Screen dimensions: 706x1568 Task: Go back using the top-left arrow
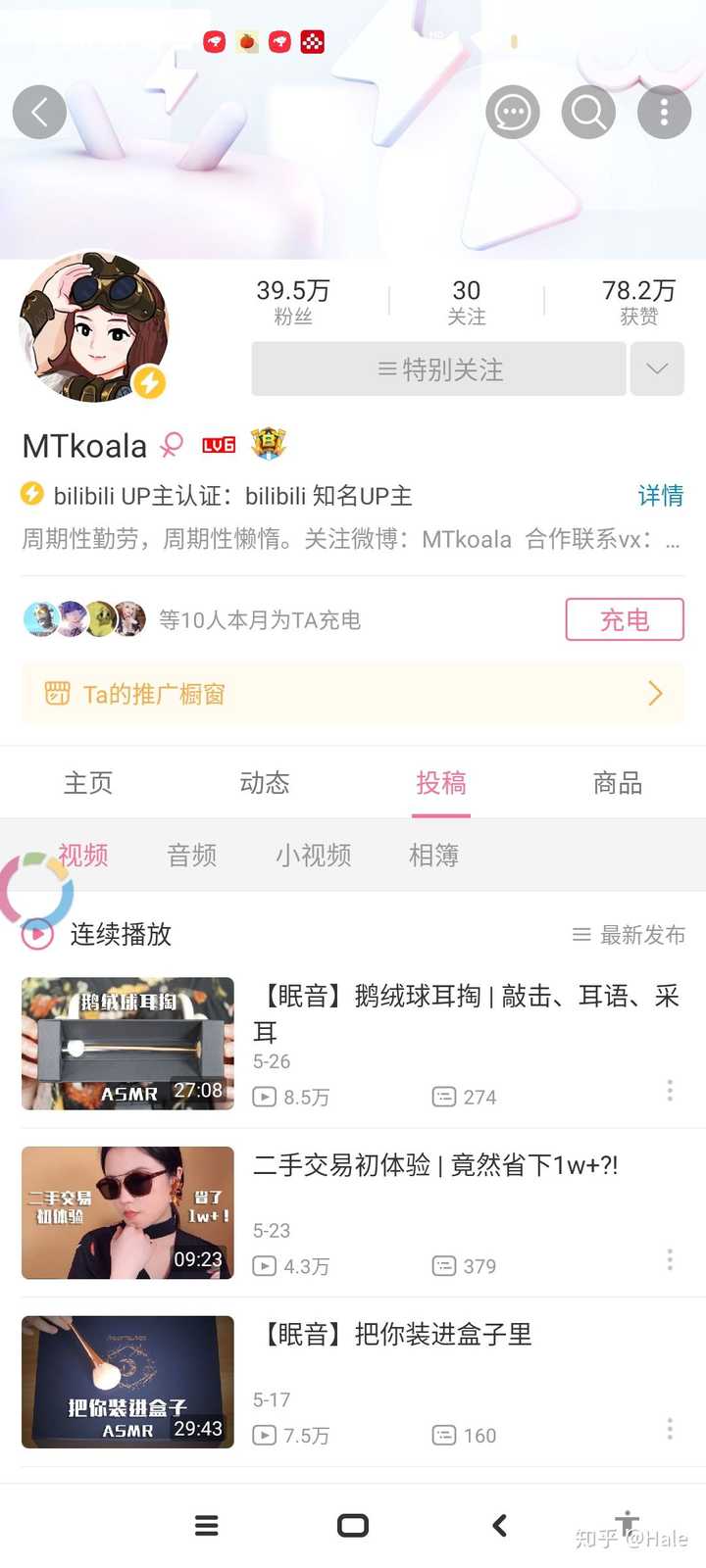click(39, 112)
